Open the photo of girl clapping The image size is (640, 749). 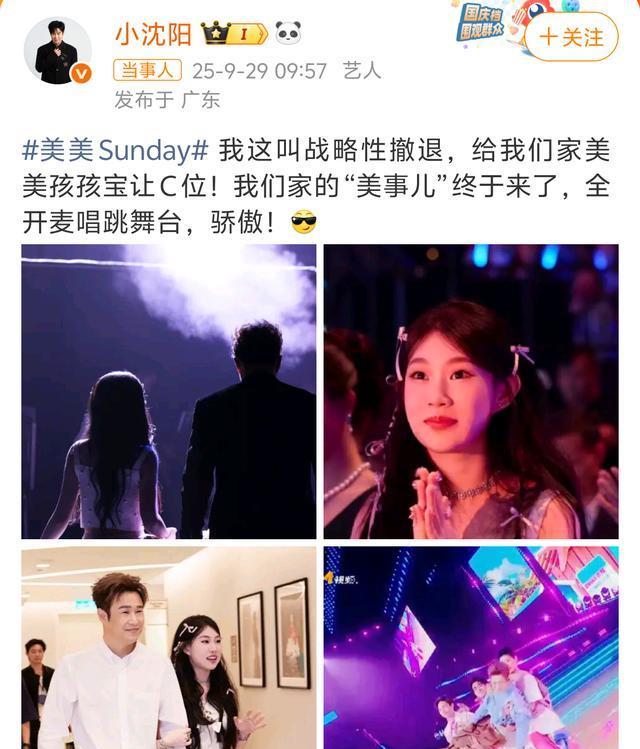(470, 391)
